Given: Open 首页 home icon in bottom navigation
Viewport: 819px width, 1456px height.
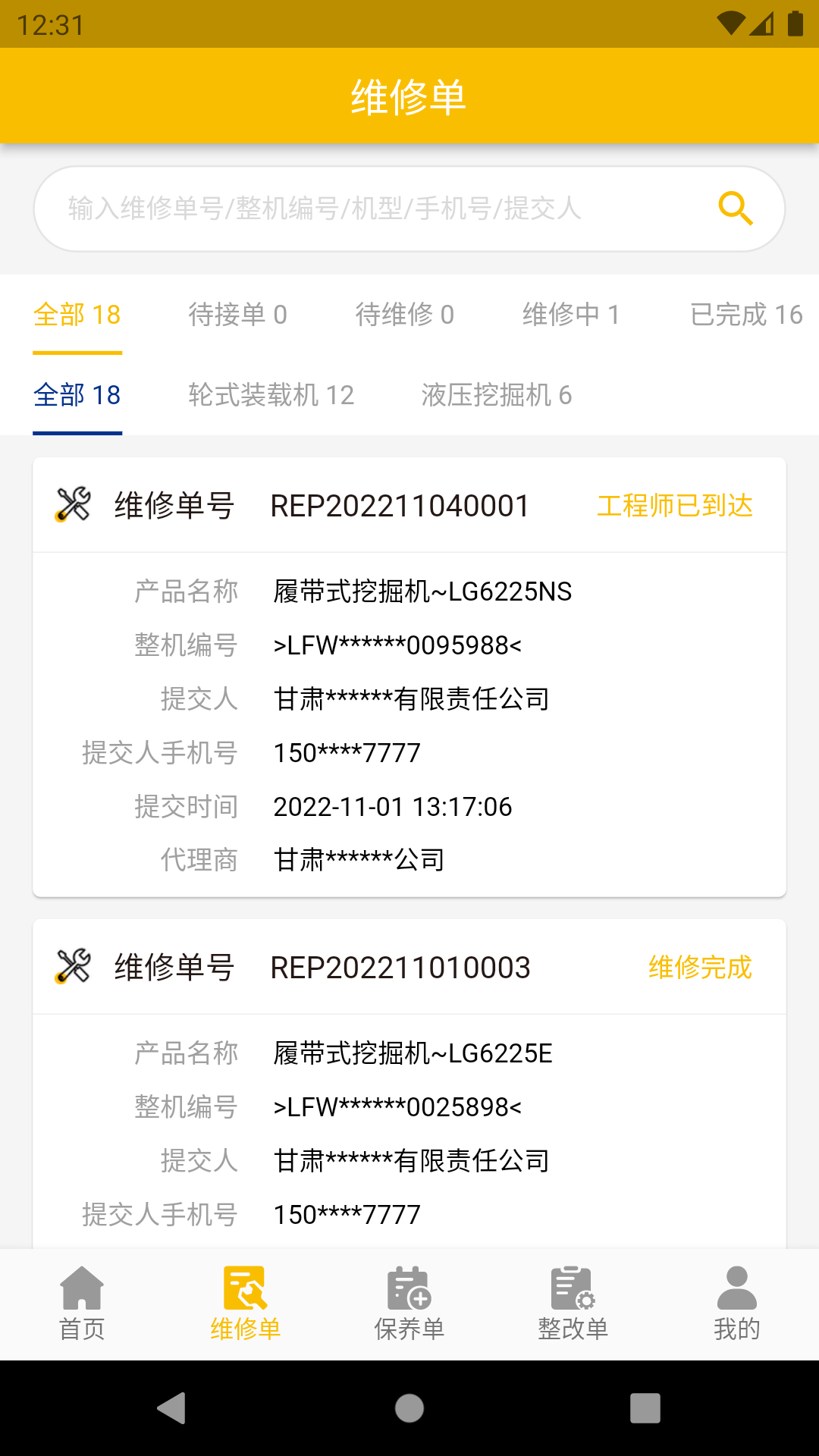Looking at the screenshot, I should [x=81, y=1288].
